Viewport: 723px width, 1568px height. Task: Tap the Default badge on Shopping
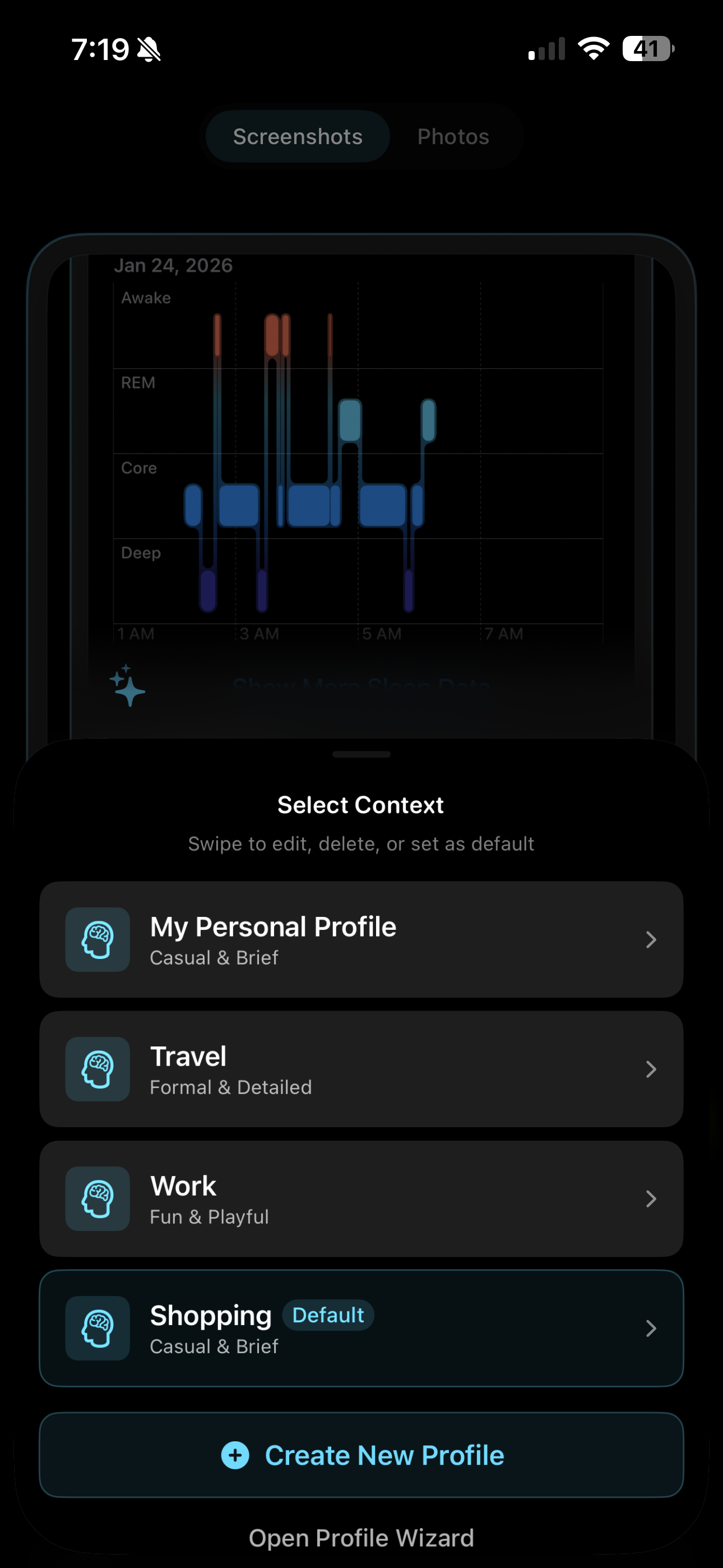(328, 1316)
